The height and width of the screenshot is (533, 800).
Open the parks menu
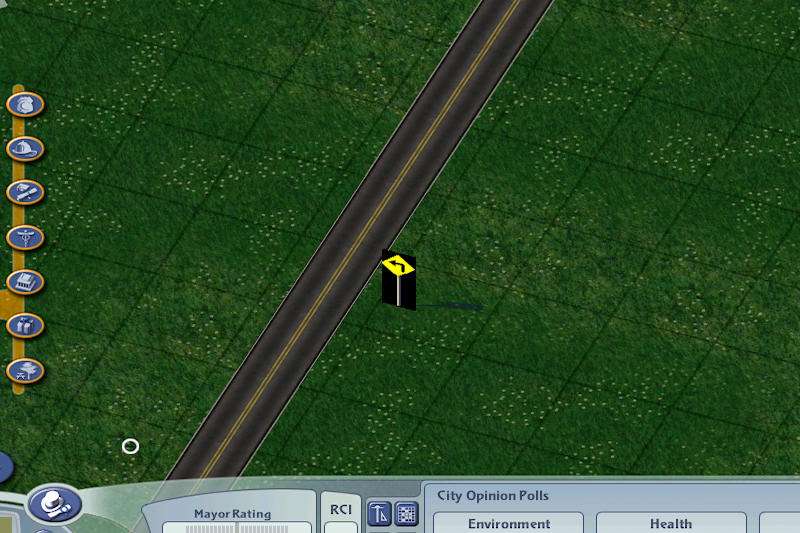click(25, 371)
